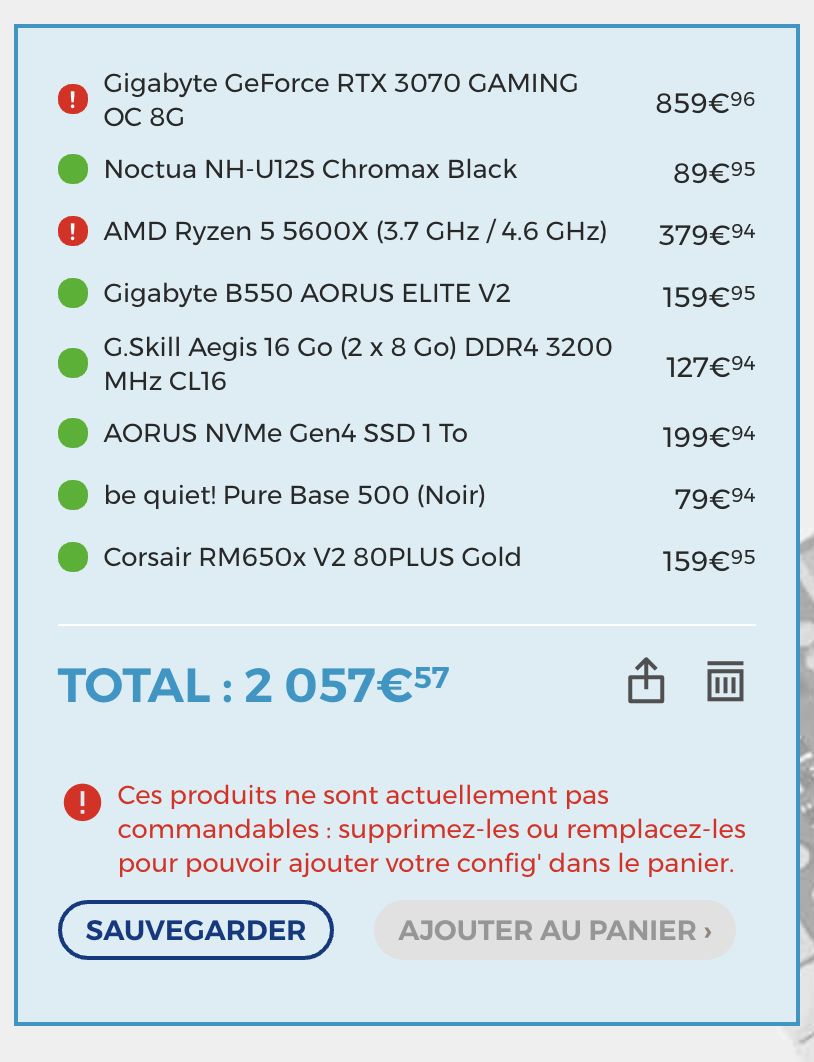Open the AMD Ryzen 5 5600X item
Viewport: 814px width, 1062px height.
[x=355, y=232]
